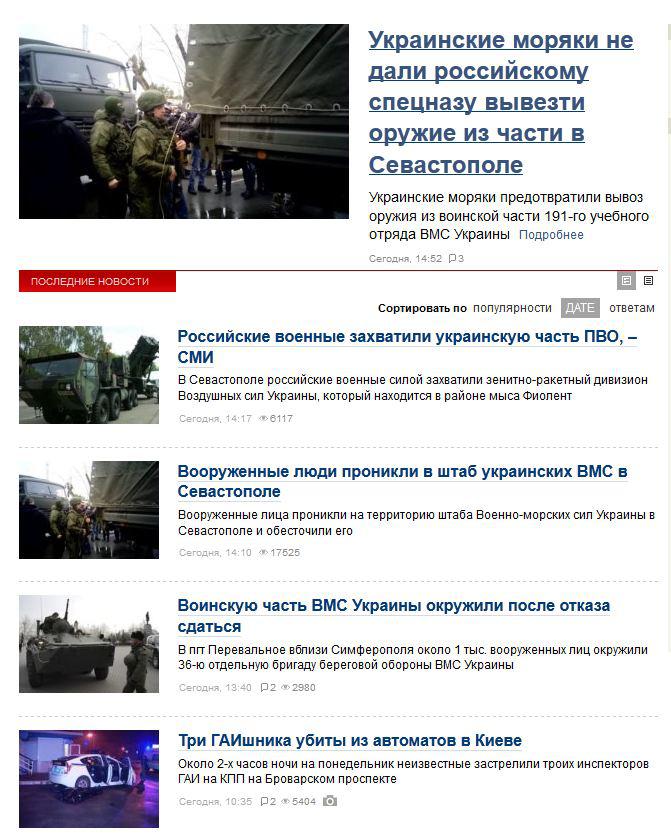
Task: Open thumbnail of the Kyiv shooting story
Action: tap(88, 778)
